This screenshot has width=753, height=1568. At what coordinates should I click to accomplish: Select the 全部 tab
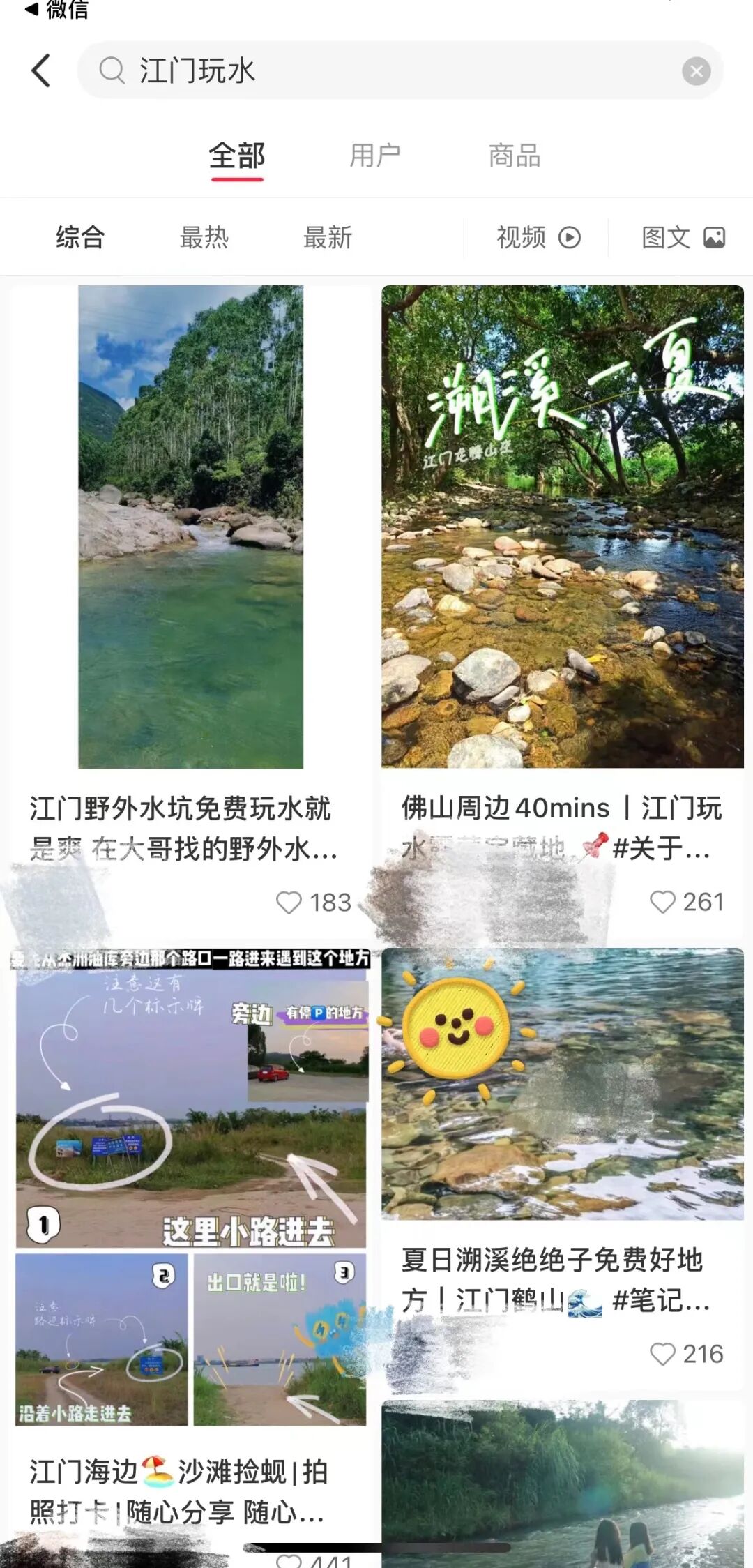point(237,156)
